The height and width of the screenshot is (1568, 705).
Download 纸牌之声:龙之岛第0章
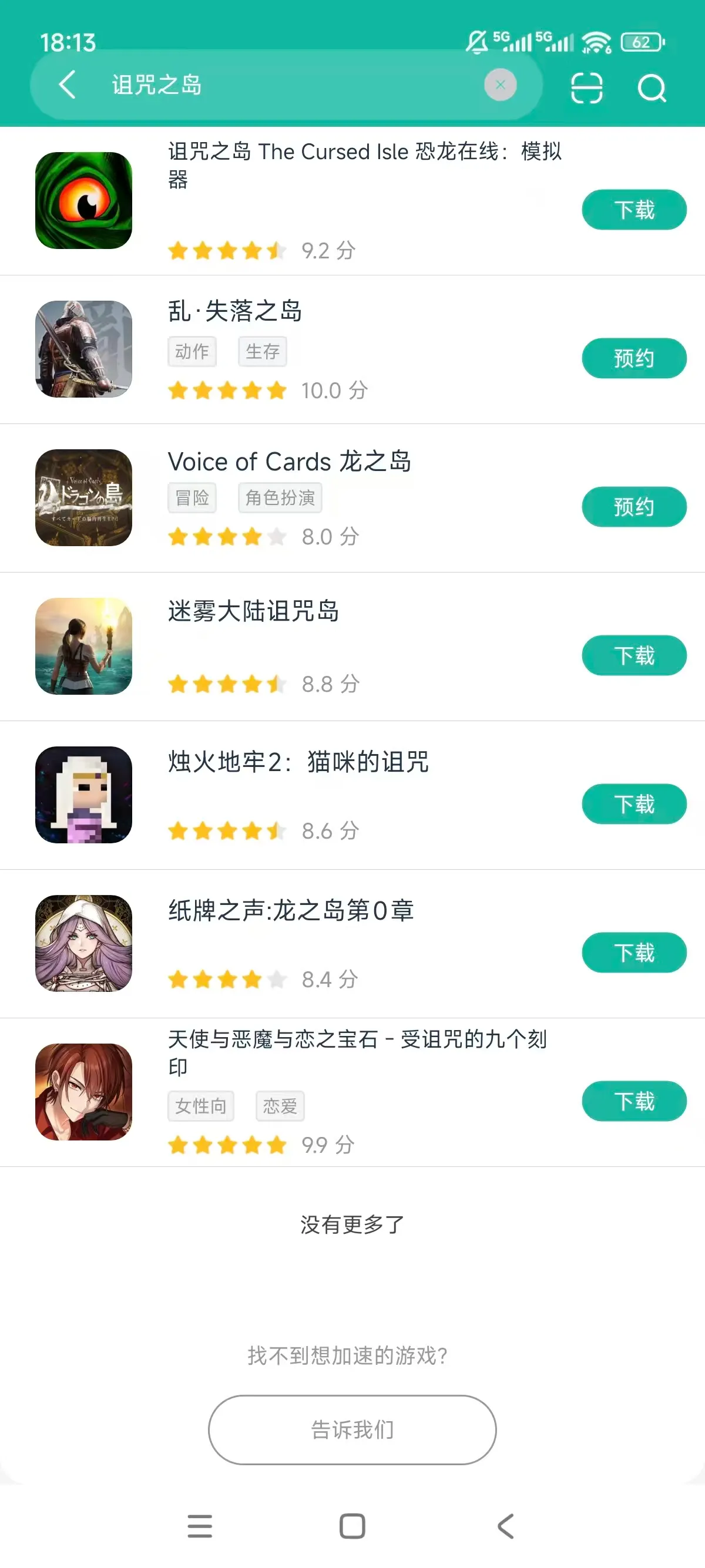pyautogui.click(x=634, y=953)
